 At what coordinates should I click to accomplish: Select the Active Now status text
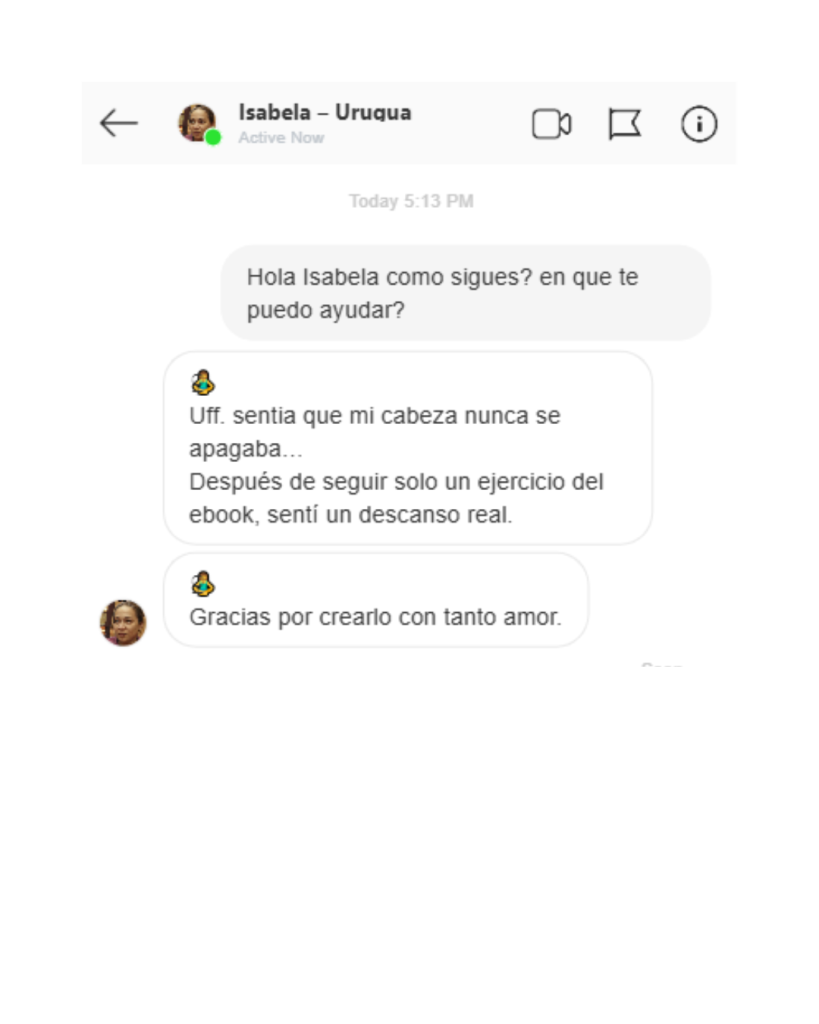pos(281,137)
